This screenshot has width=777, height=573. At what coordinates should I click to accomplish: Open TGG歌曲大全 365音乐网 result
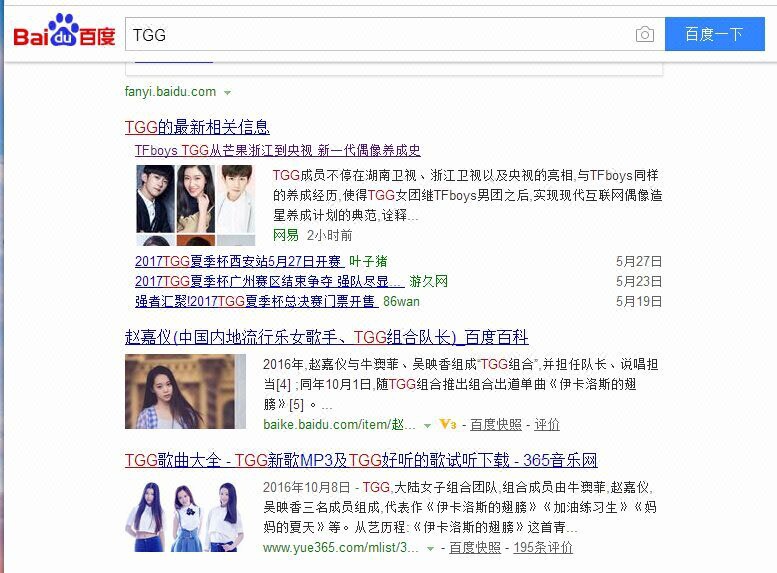(360, 460)
